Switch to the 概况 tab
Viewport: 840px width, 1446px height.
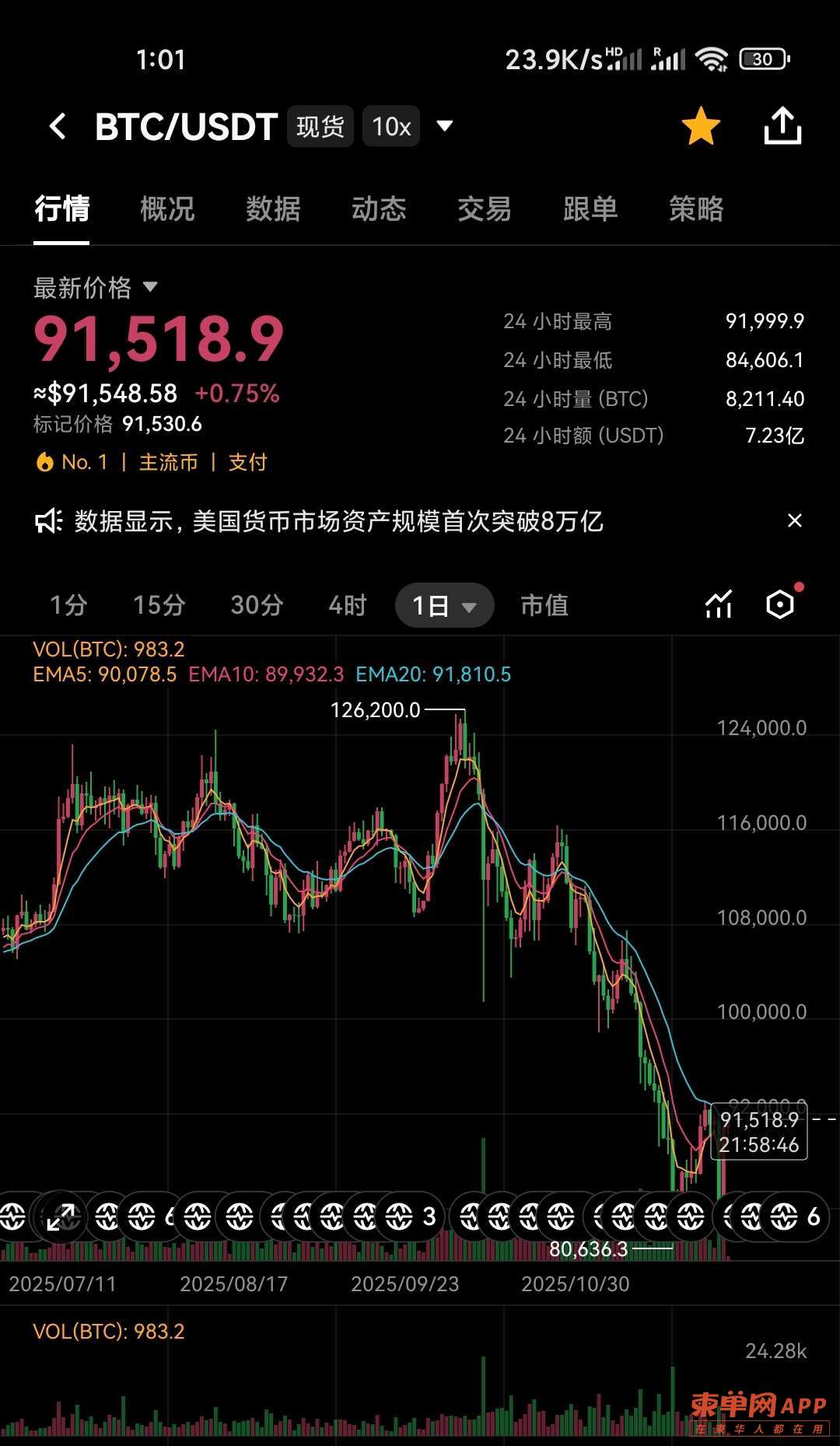(x=167, y=209)
